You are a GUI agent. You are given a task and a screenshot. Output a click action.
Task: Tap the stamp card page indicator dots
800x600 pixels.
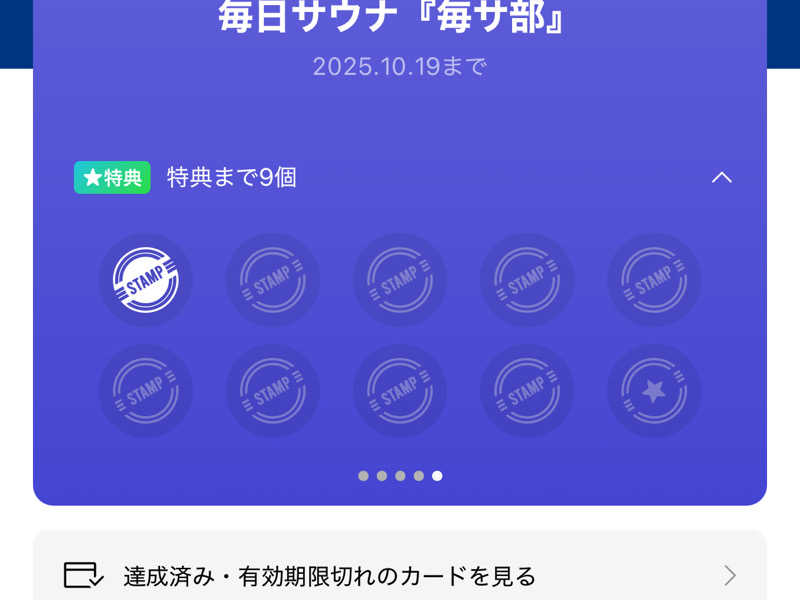click(400, 476)
